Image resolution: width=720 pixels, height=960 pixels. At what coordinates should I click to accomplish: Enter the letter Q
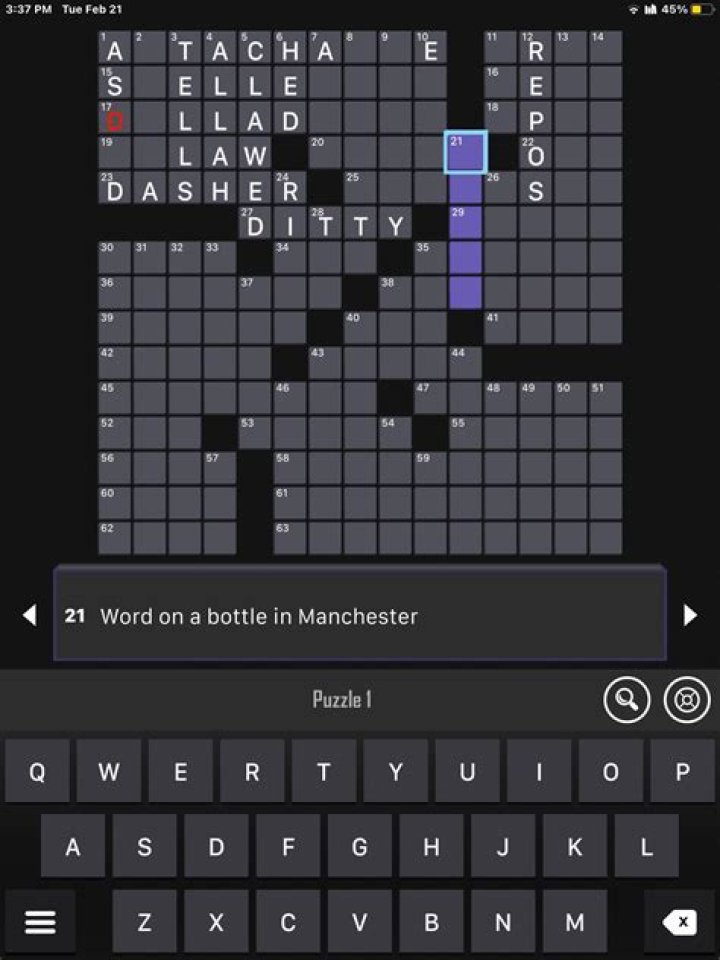pyautogui.click(x=37, y=772)
